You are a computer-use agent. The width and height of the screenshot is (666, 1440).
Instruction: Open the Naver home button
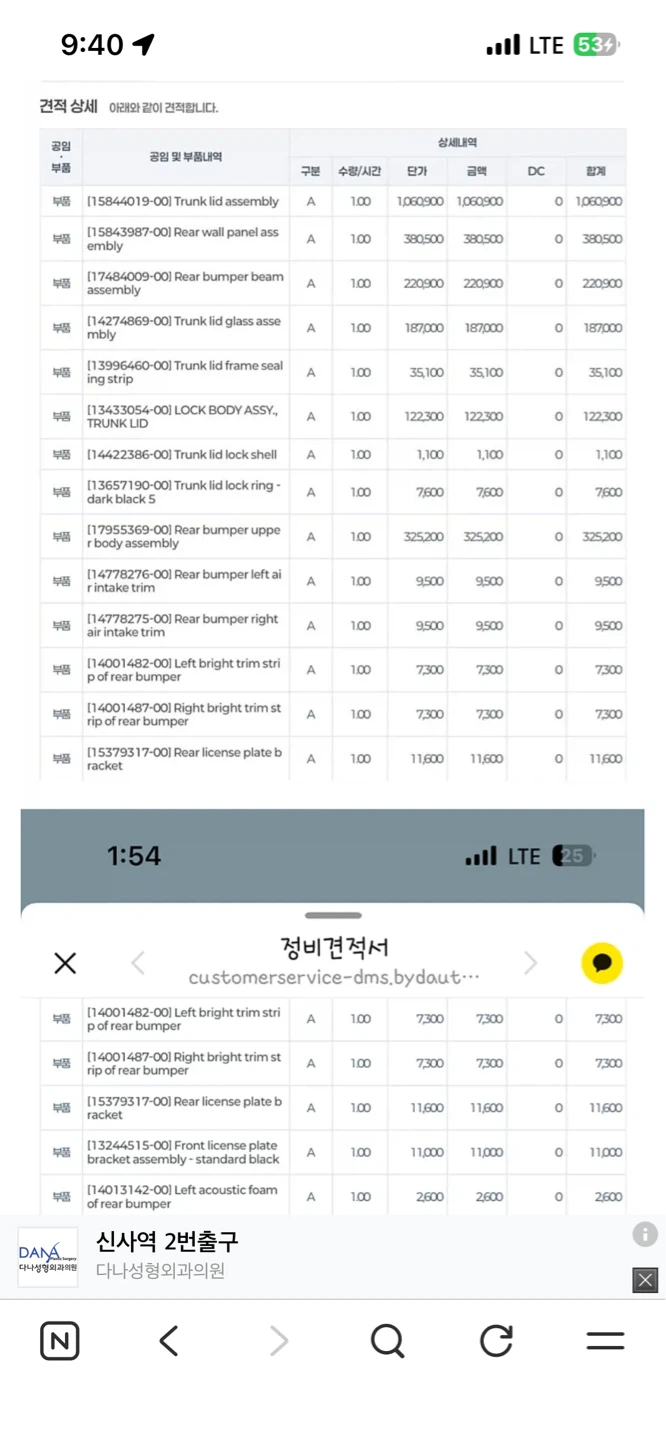[x=60, y=1341]
